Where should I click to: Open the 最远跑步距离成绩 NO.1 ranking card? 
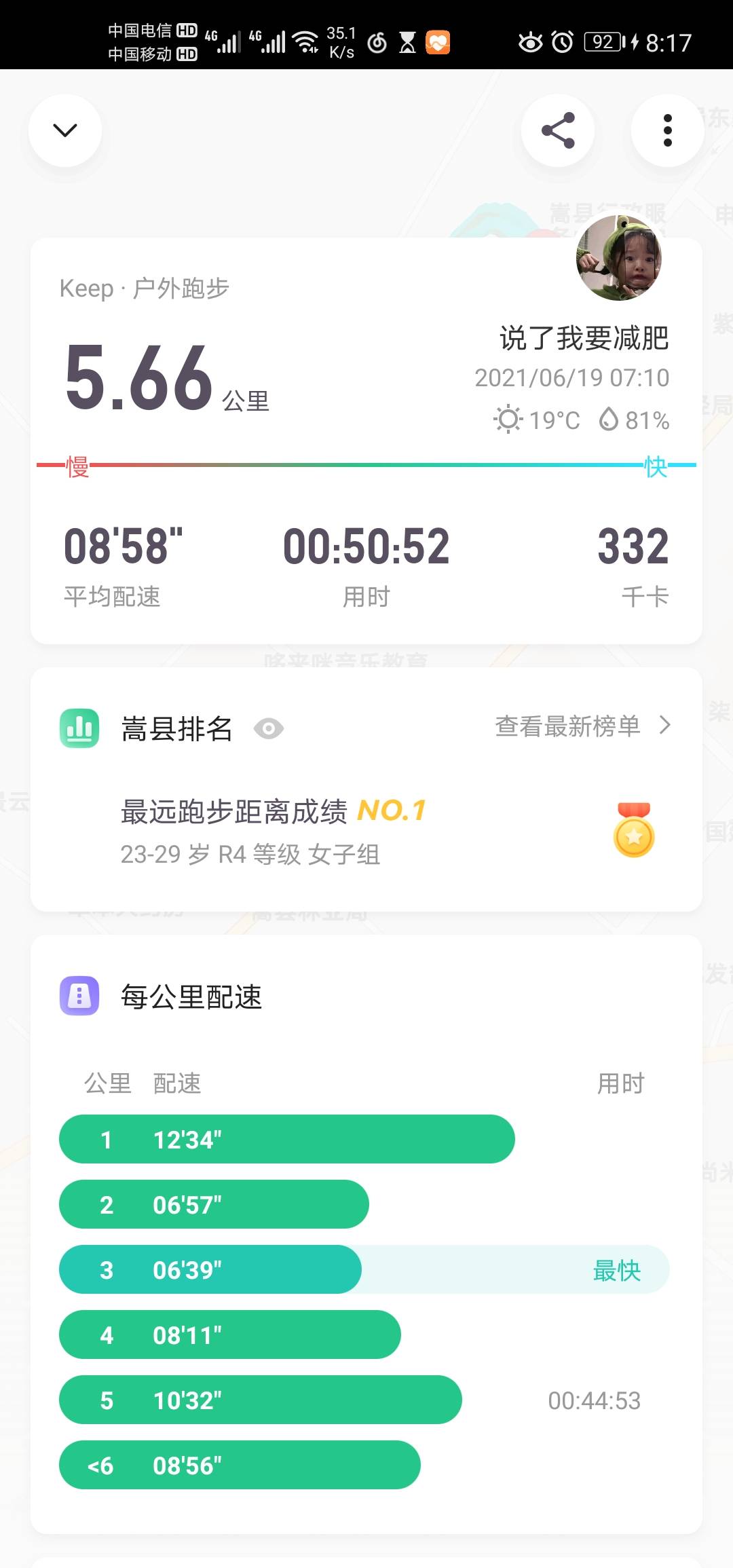point(366,832)
